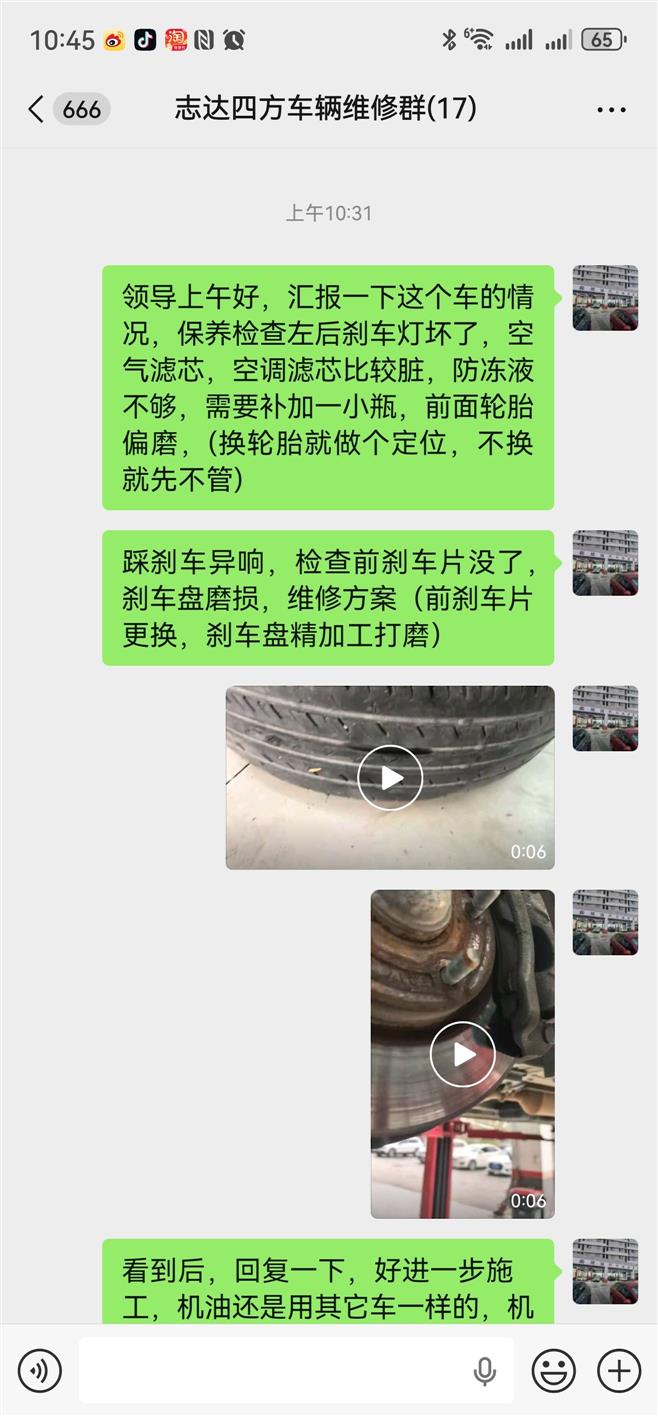The width and height of the screenshot is (658, 1416).
Task: Open sender avatar beside the 领导上午好 message
Action: 605,298
